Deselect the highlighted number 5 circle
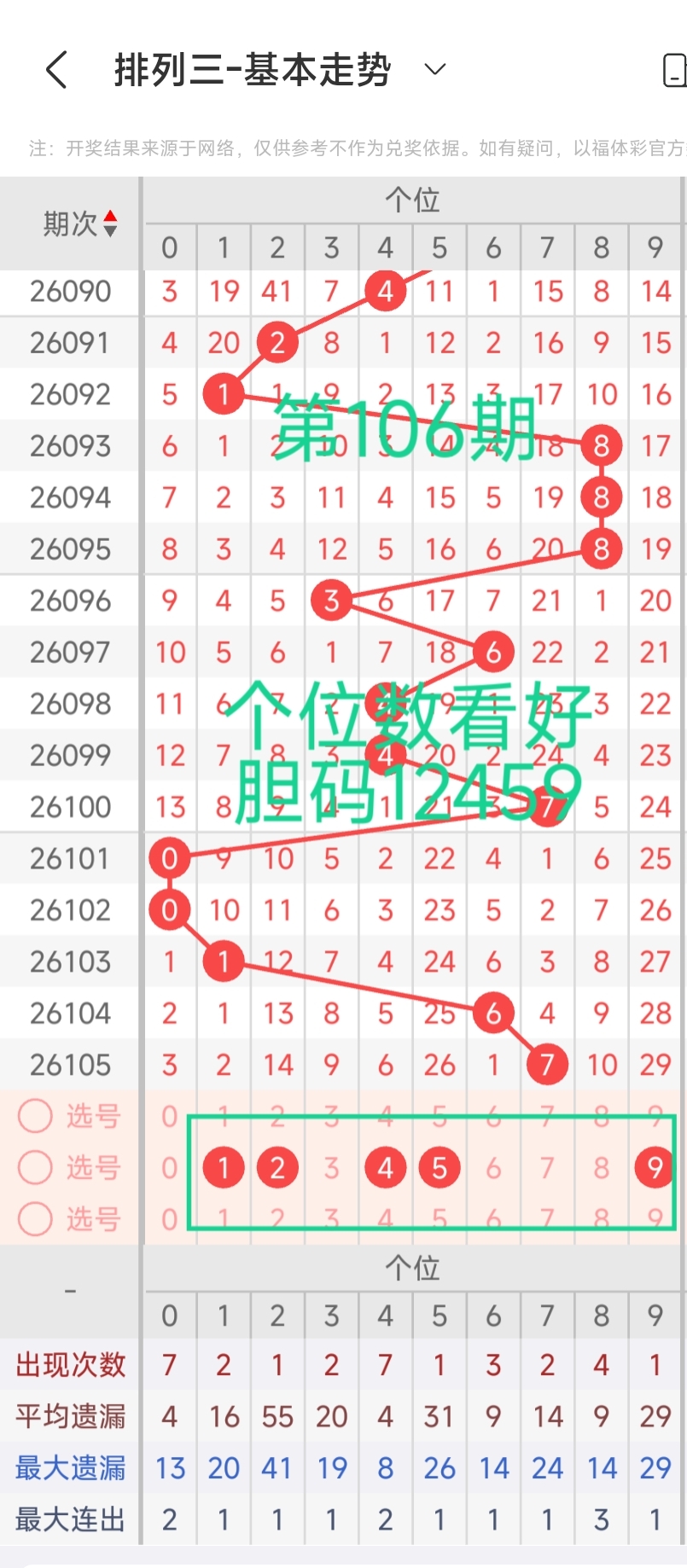Viewport: 687px width, 1568px height. 439,1167
